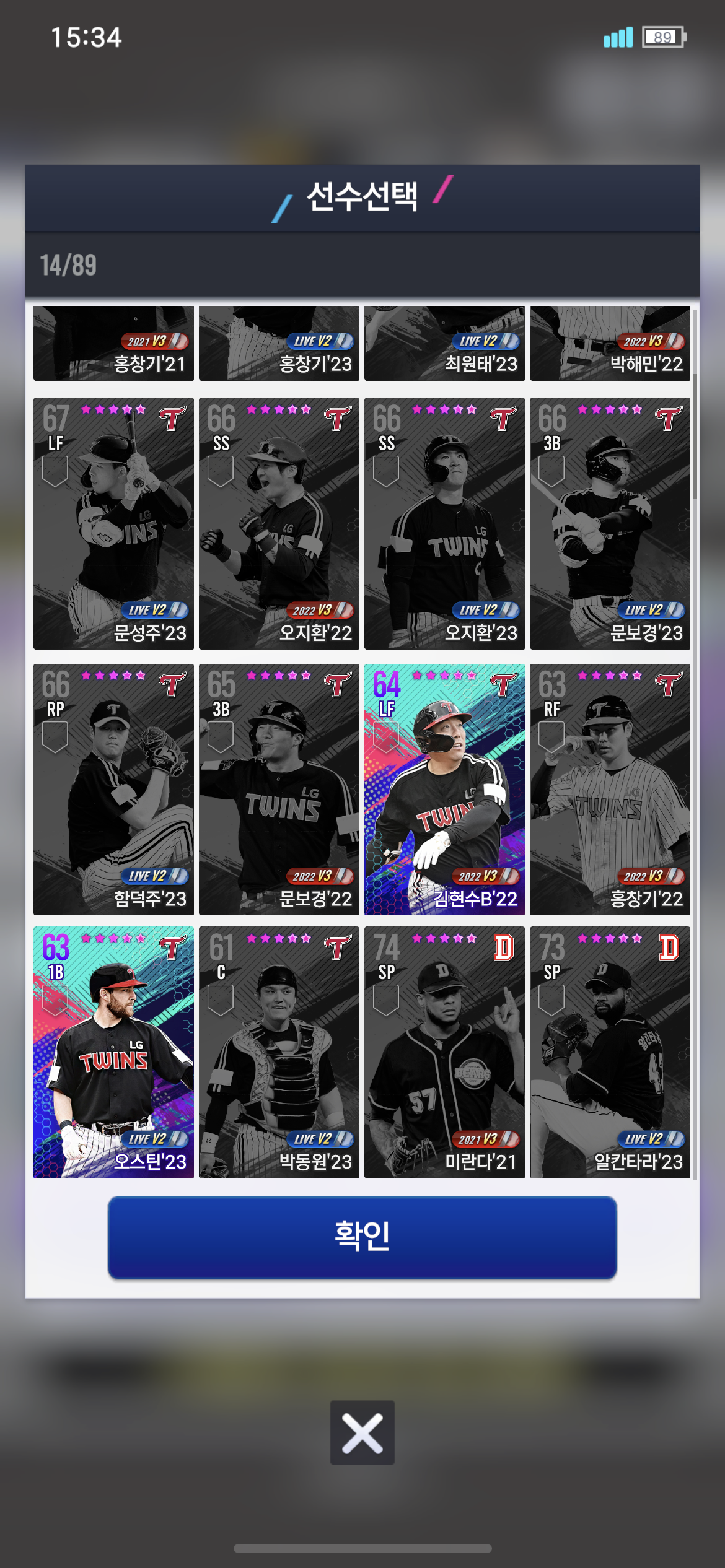Select the 박해민'22 card
This screenshot has height=1568, width=725.
click(610, 344)
